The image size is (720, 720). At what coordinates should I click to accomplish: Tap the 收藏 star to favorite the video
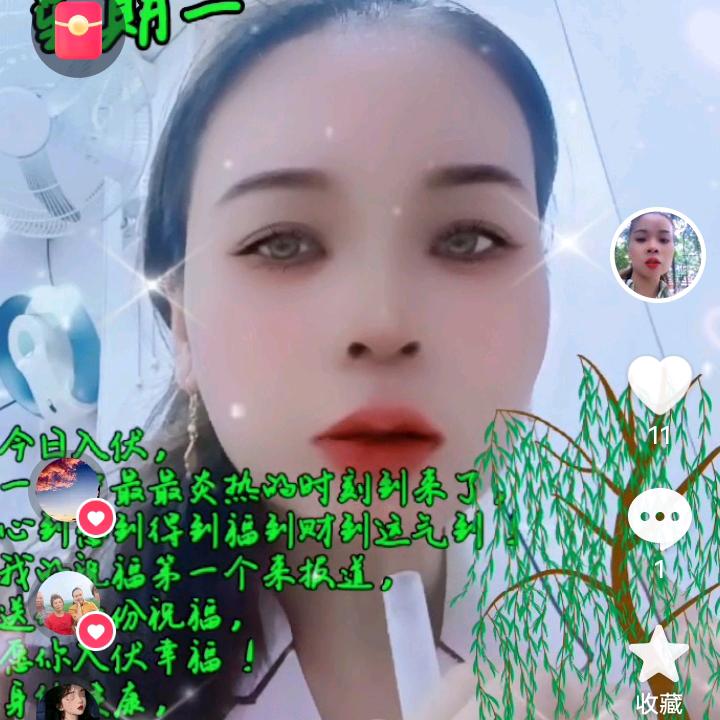[x=659, y=655]
